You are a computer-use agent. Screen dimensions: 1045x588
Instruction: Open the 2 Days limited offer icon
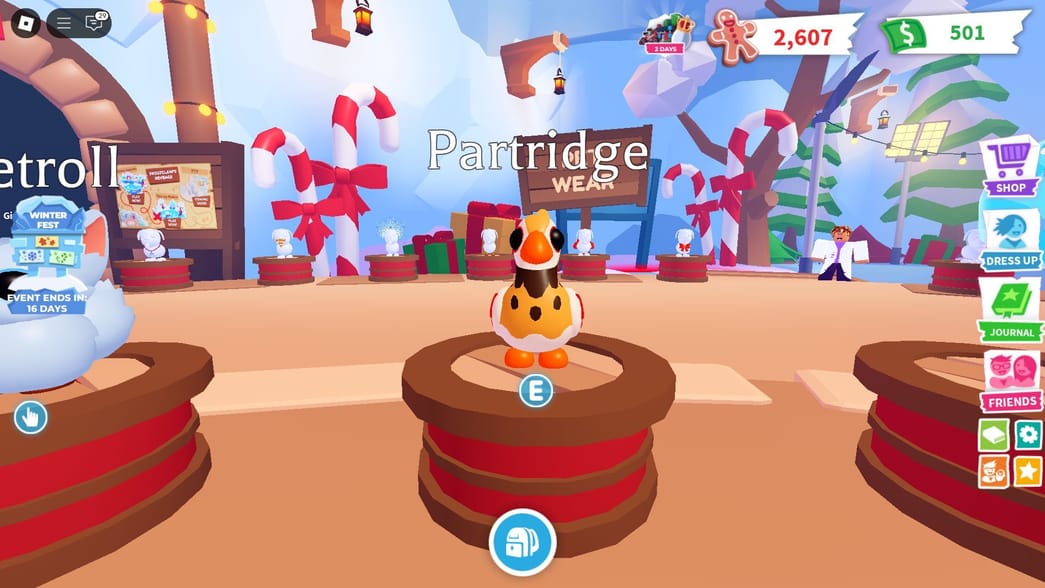click(x=667, y=32)
